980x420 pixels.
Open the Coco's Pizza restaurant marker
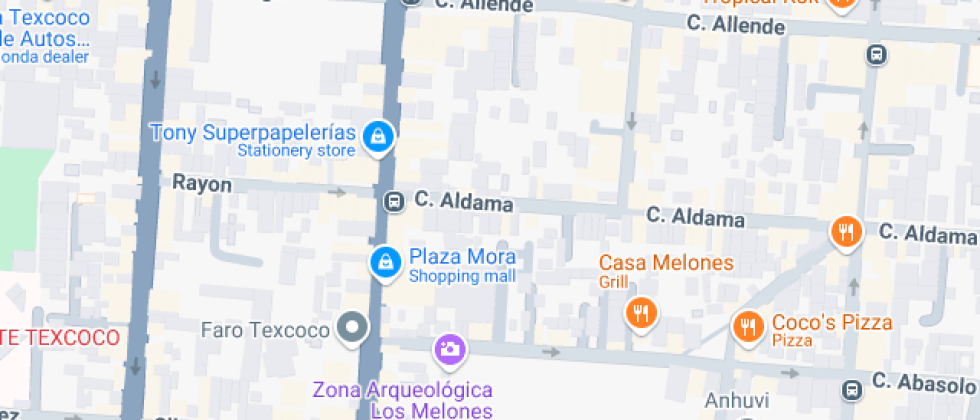[x=747, y=325]
